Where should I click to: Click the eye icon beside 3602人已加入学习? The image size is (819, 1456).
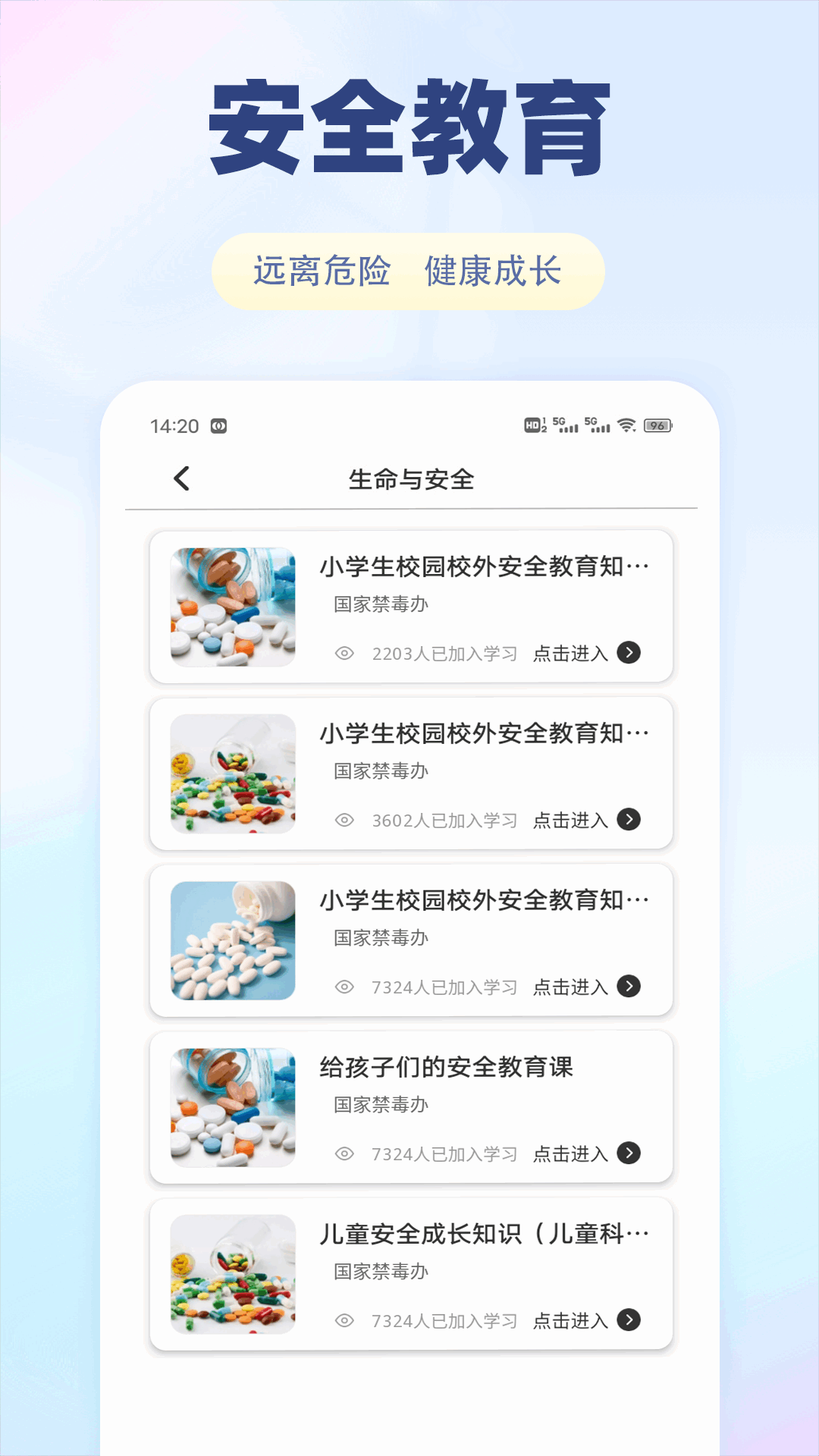pos(346,820)
